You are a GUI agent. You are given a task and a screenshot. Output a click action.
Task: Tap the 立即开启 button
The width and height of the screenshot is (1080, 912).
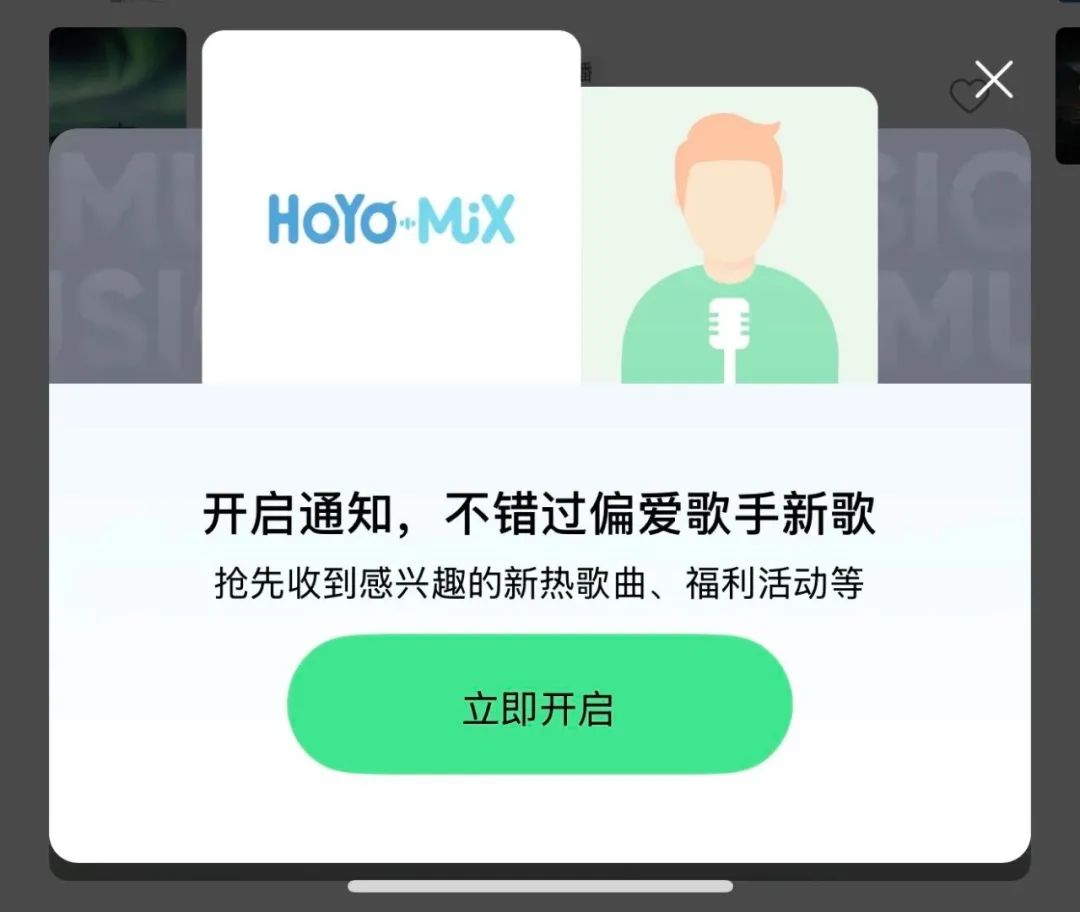tap(539, 706)
